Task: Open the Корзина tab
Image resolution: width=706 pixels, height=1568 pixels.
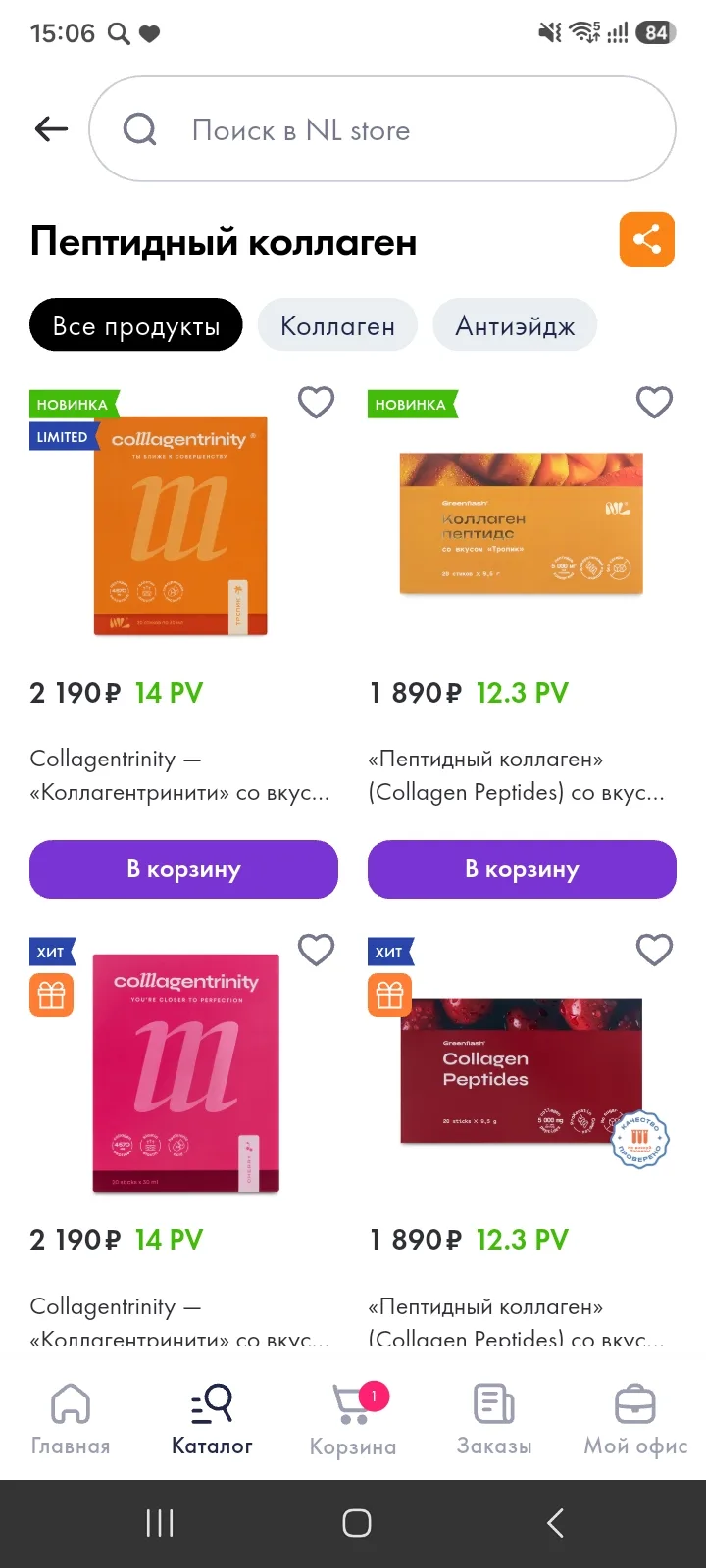Action: tap(353, 1419)
